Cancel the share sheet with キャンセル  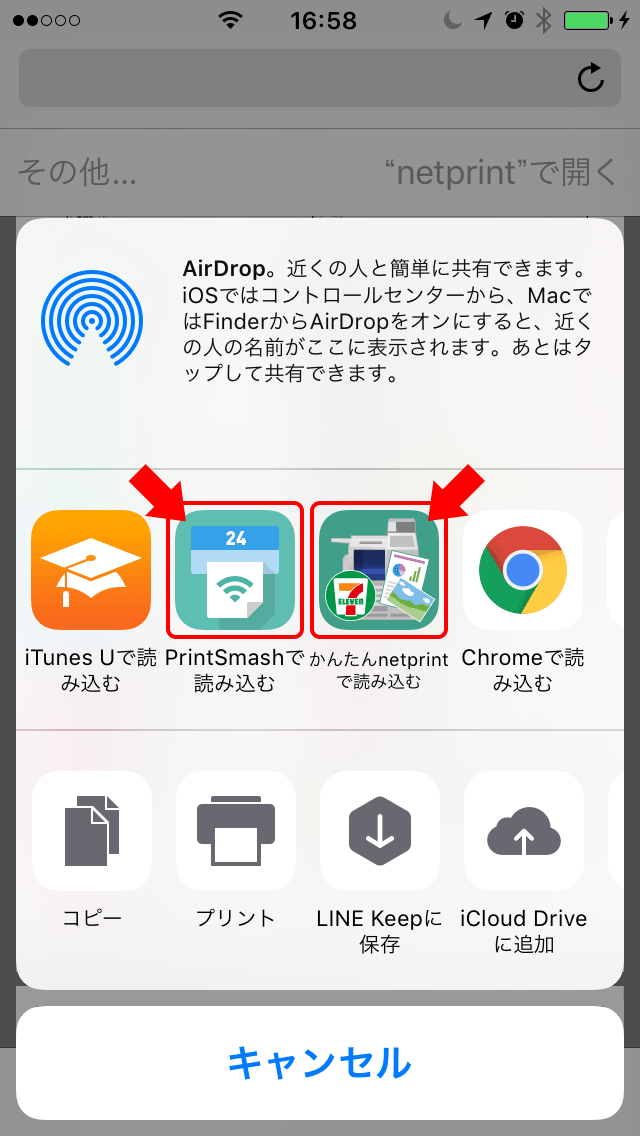point(320,1062)
